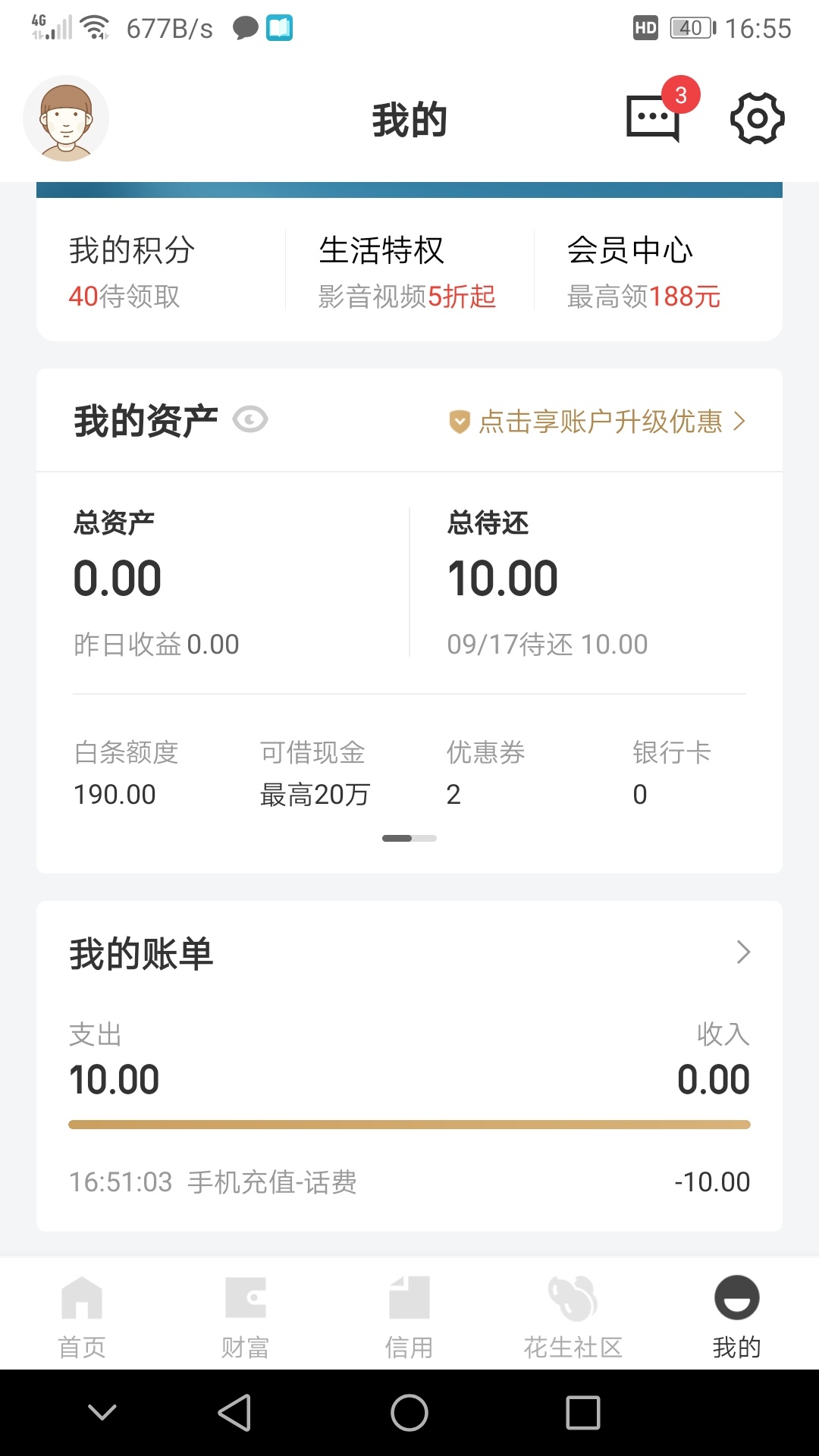819x1456 pixels.
Task: Tap 点击享账户升级优惠 link
Action: click(x=598, y=422)
